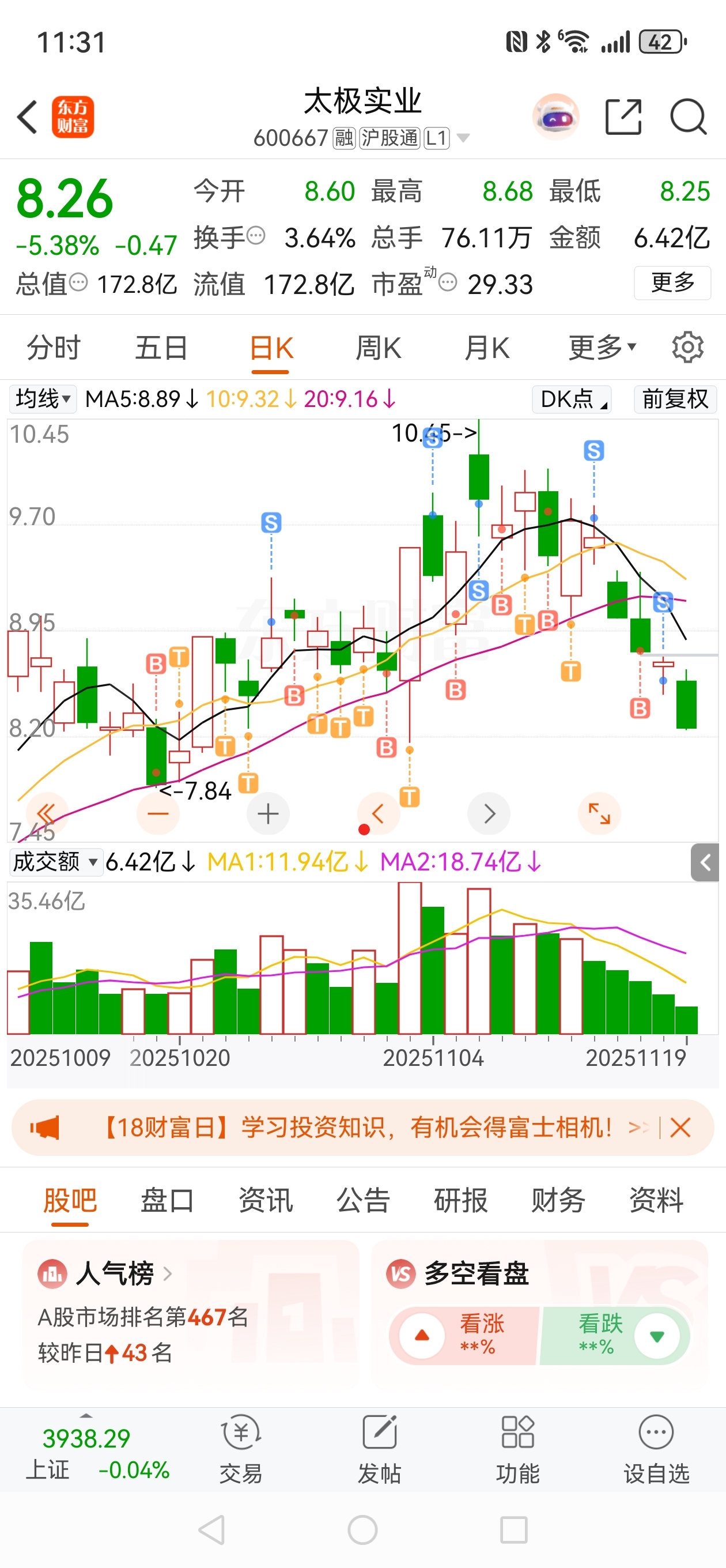Viewport: 726px width, 1568px height.
Task: Switch to the 分时 chart tab
Action: coord(54,348)
